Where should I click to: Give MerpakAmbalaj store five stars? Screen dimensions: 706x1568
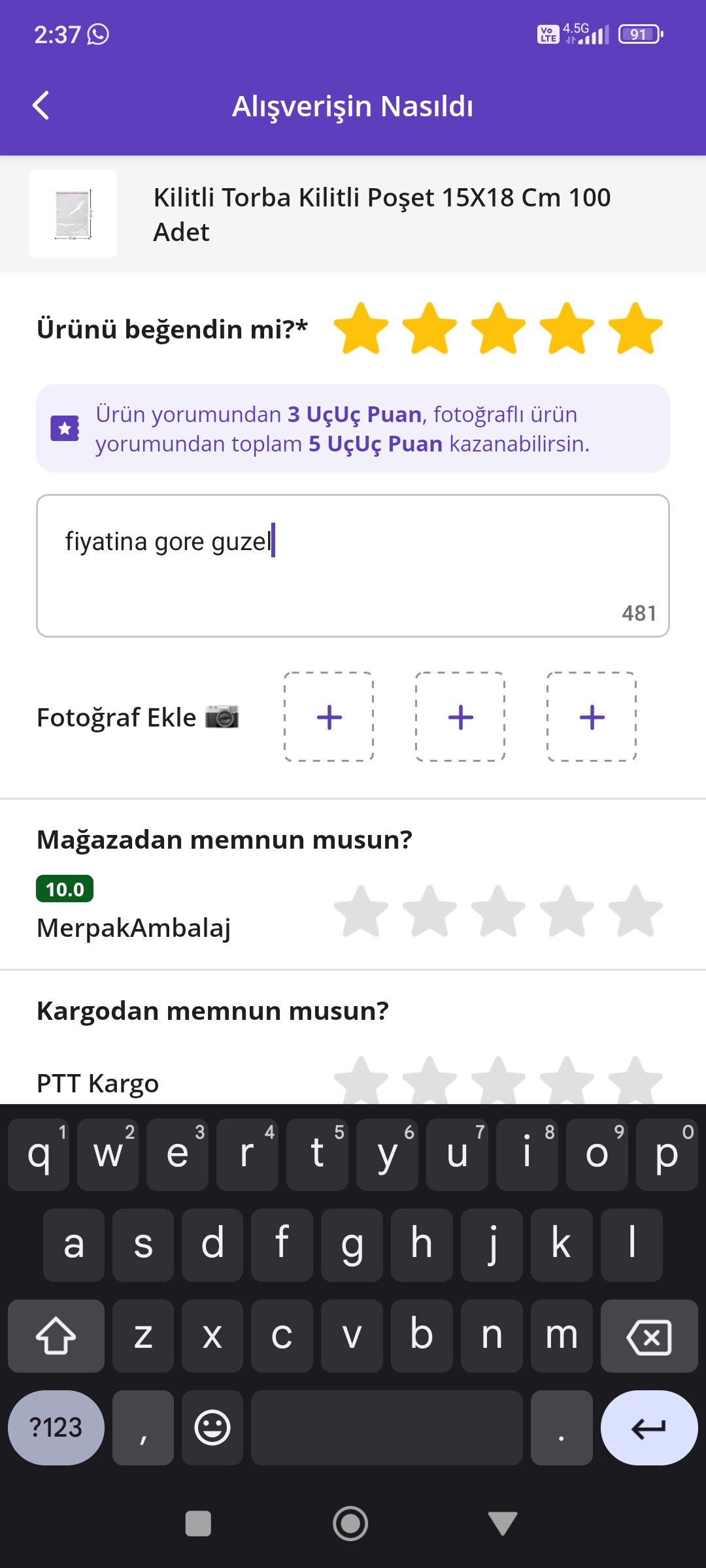click(x=635, y=911)
